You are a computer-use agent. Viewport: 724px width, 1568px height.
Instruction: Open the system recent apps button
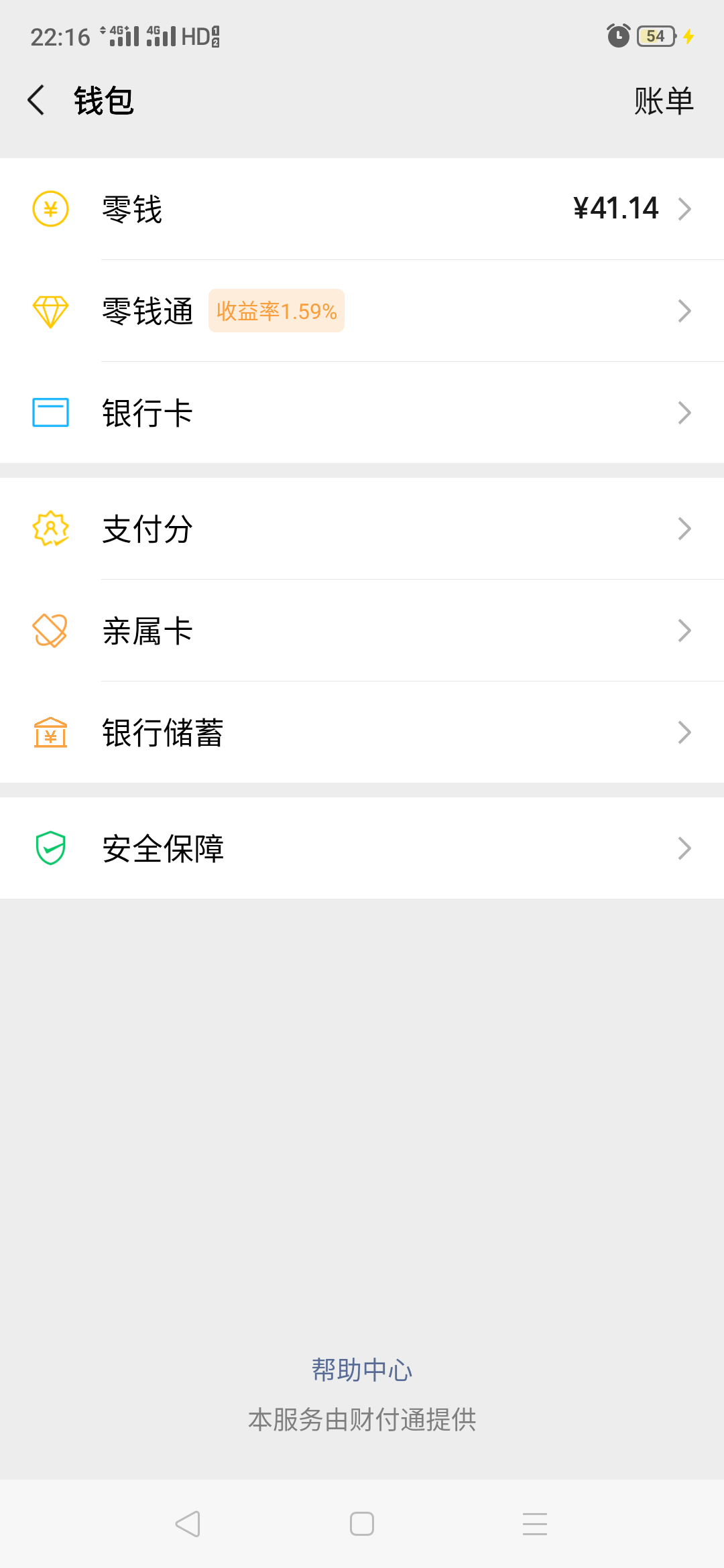pyautogui.click(x=535, y=1524)
